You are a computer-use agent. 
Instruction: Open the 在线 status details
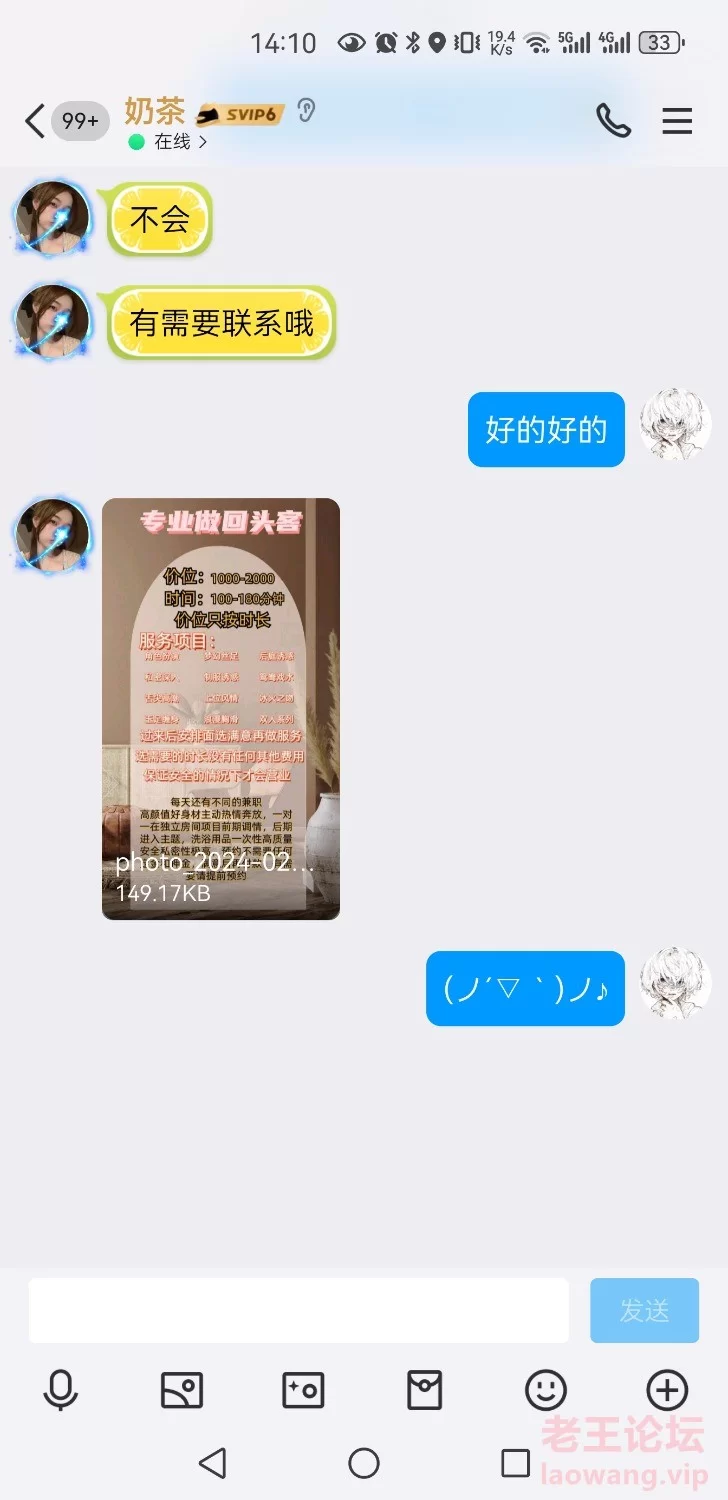169,142
